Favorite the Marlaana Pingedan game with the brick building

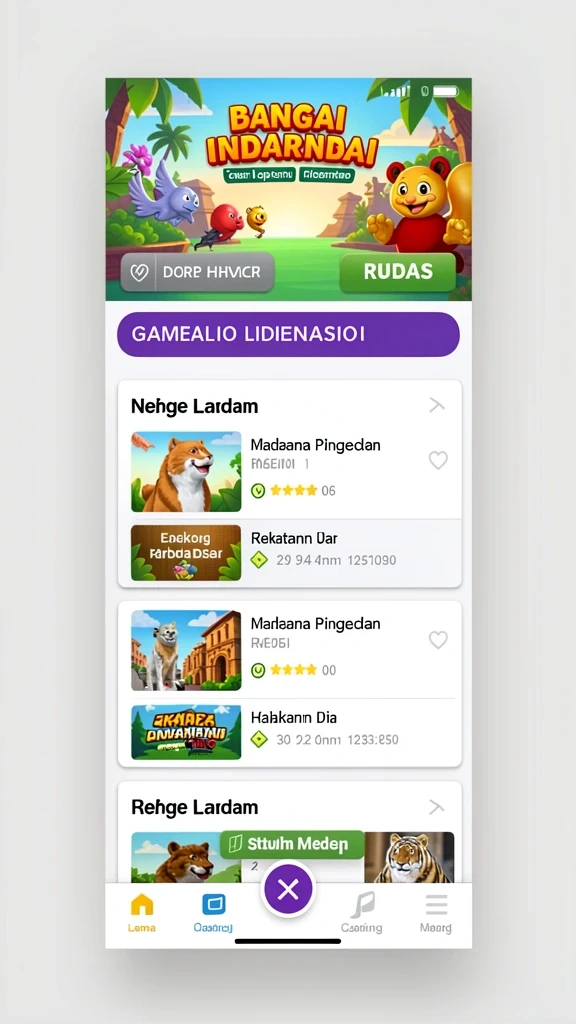click(x=438, y=640)
